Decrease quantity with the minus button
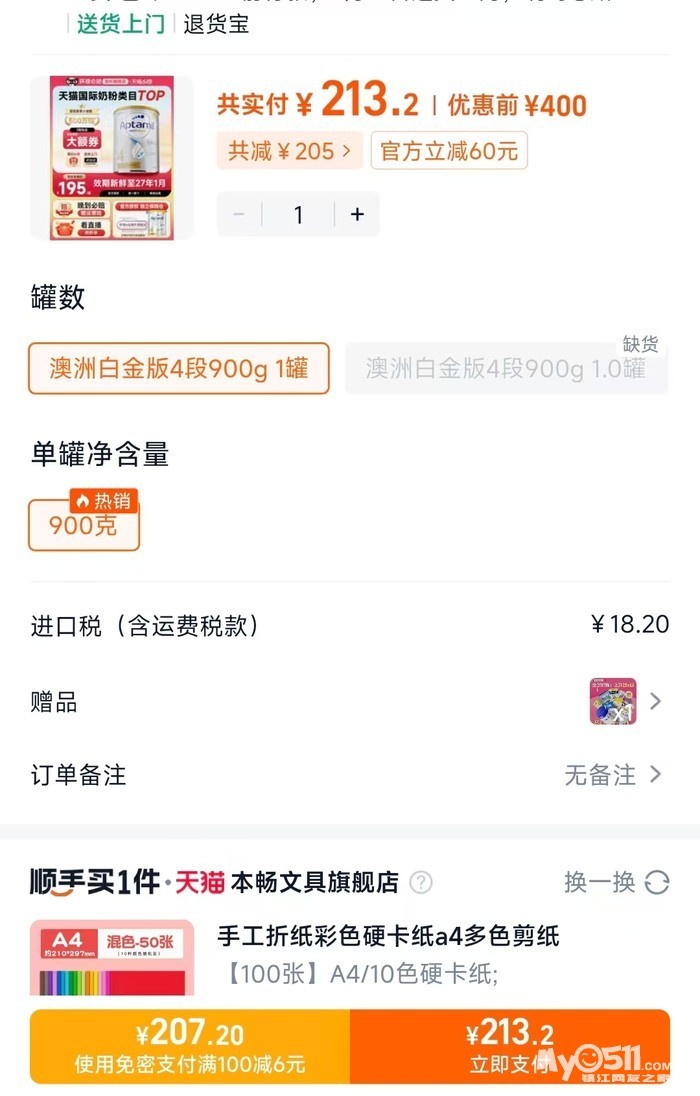Image resolution: width=700 pixels, height=1096 pixels. 239,214
